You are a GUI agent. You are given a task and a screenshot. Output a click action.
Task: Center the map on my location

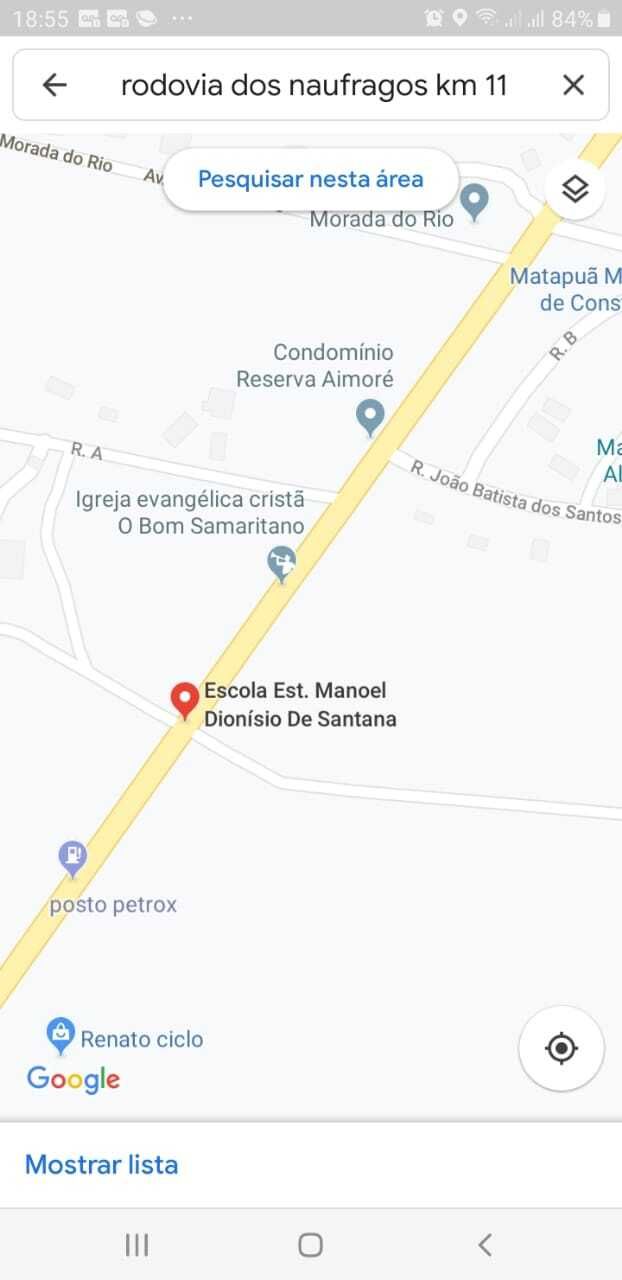[x=561, y=1048]
